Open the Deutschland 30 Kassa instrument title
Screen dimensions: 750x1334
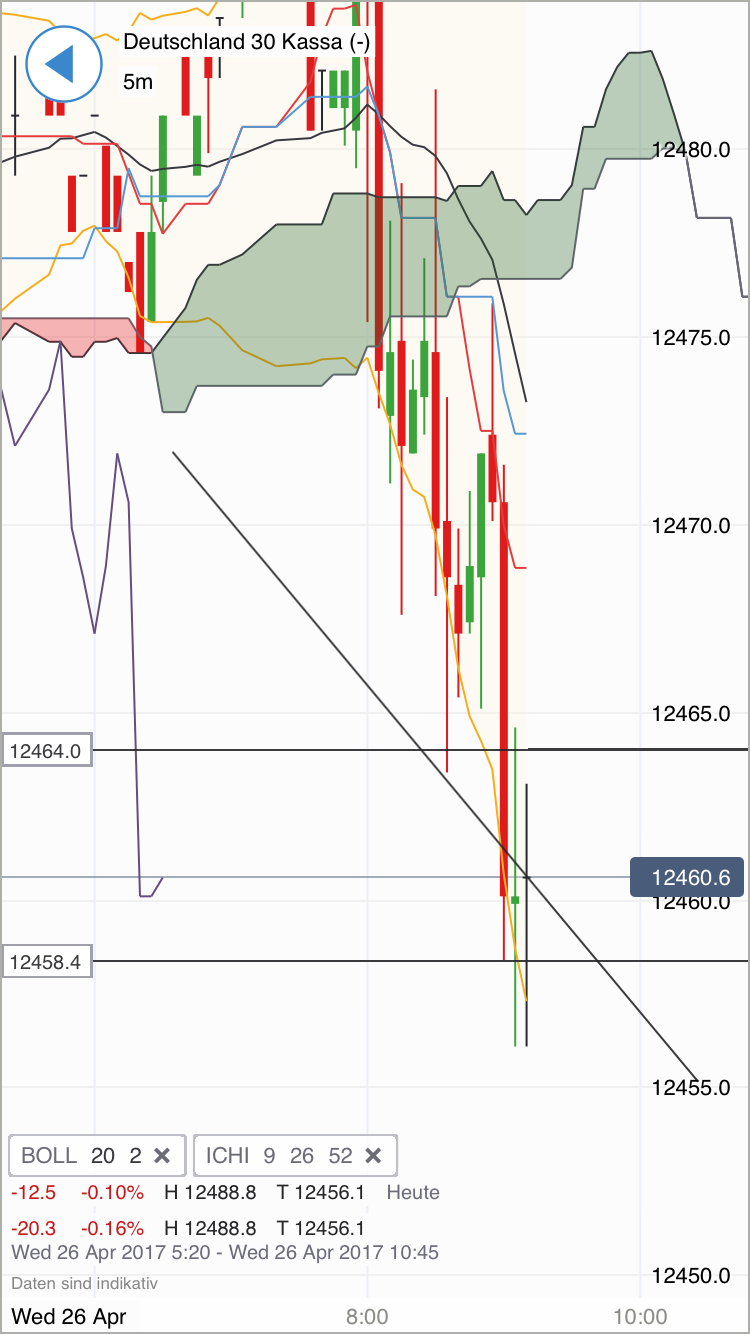(246, 43)
